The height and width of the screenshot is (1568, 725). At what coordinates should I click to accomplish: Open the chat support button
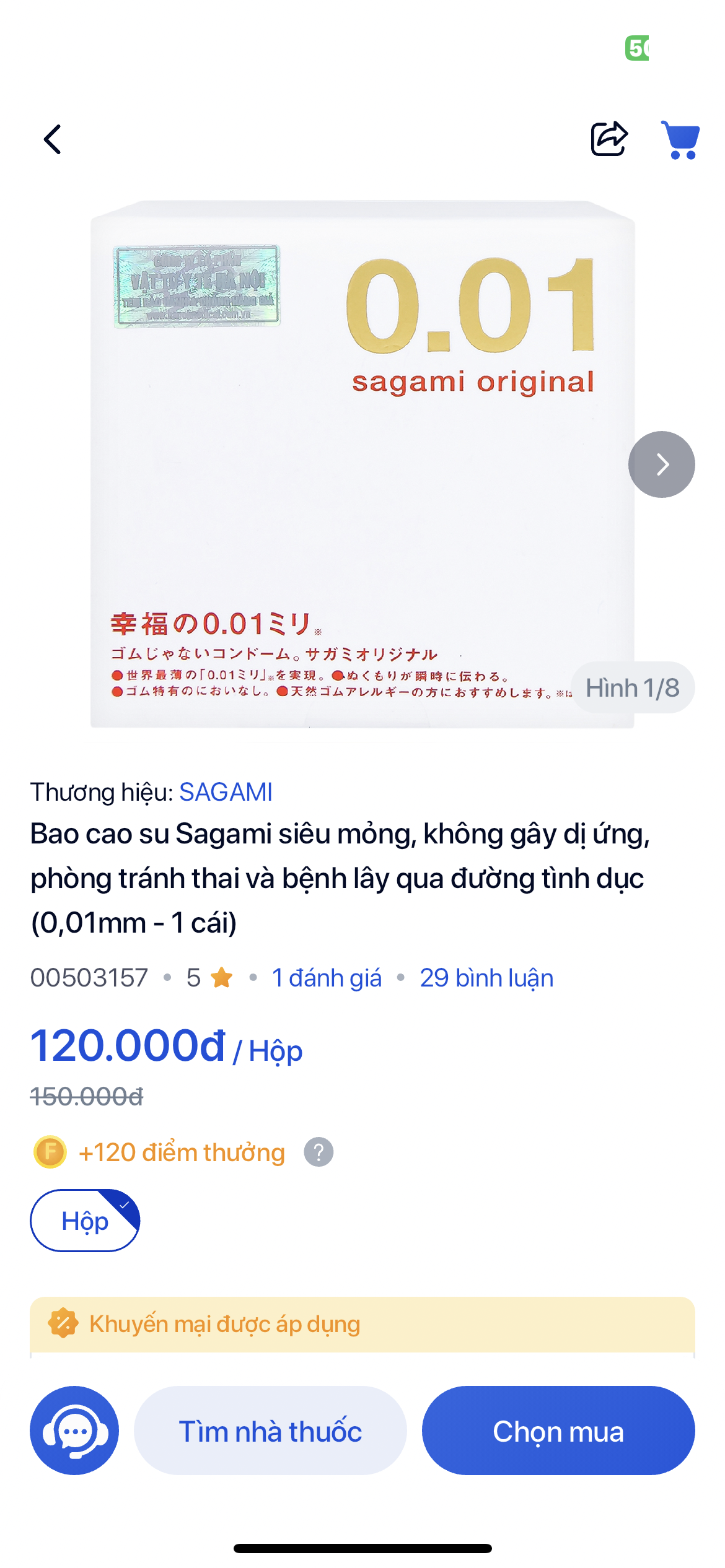74,1431
